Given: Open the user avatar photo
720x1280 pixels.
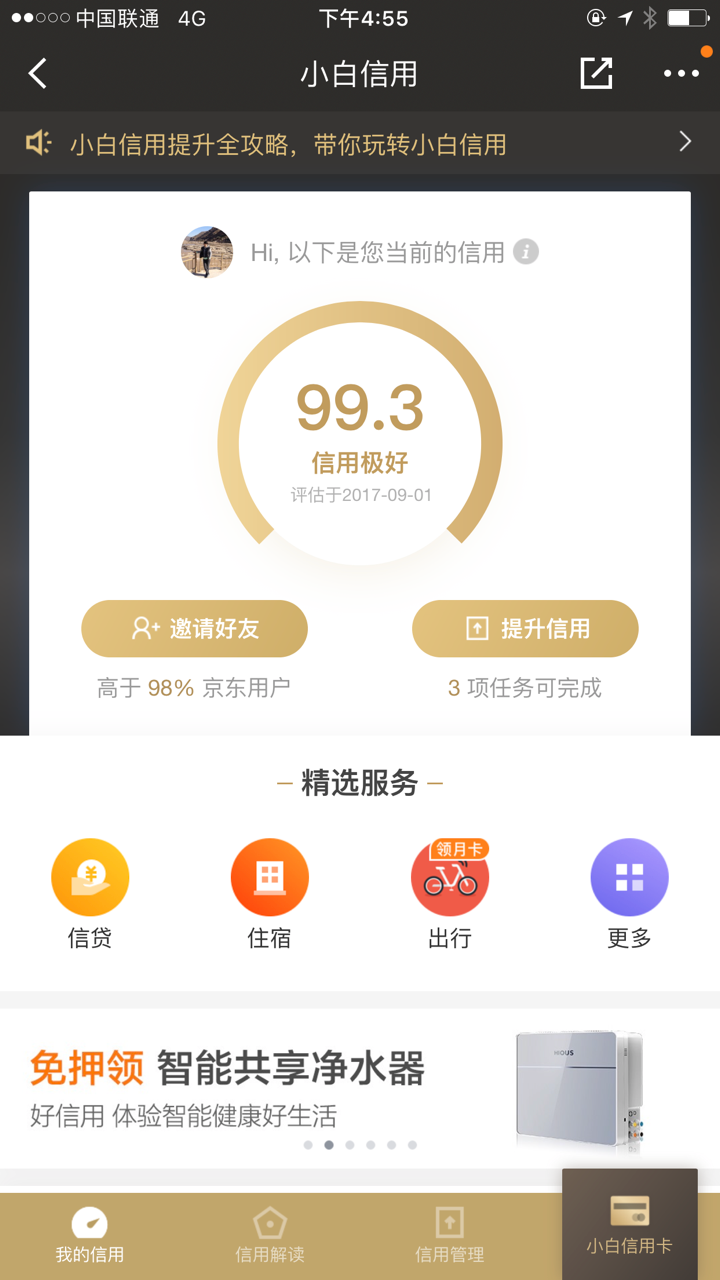Looking at the screenshot, I should 206,252.
